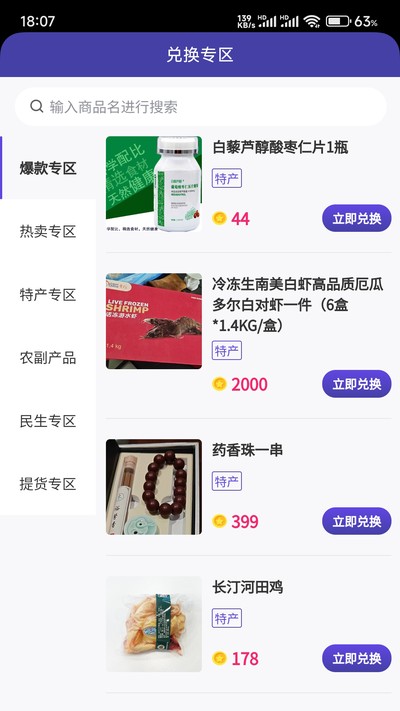The image size is (400, 711).
Task: Open the 特产专区 category
Action: (48, 295)
